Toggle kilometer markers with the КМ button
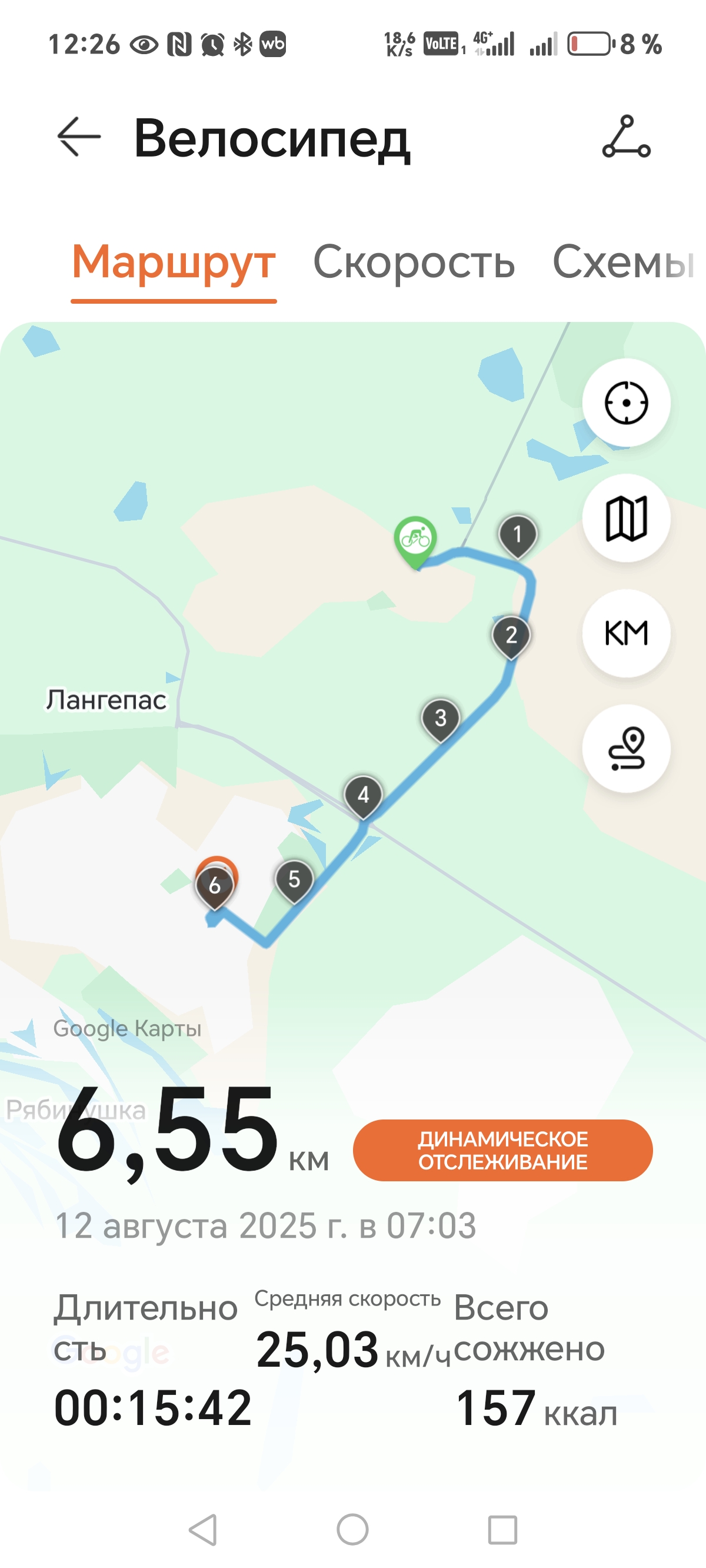Viewport: 706px width, 1568px height. click(x=626, y=633)
